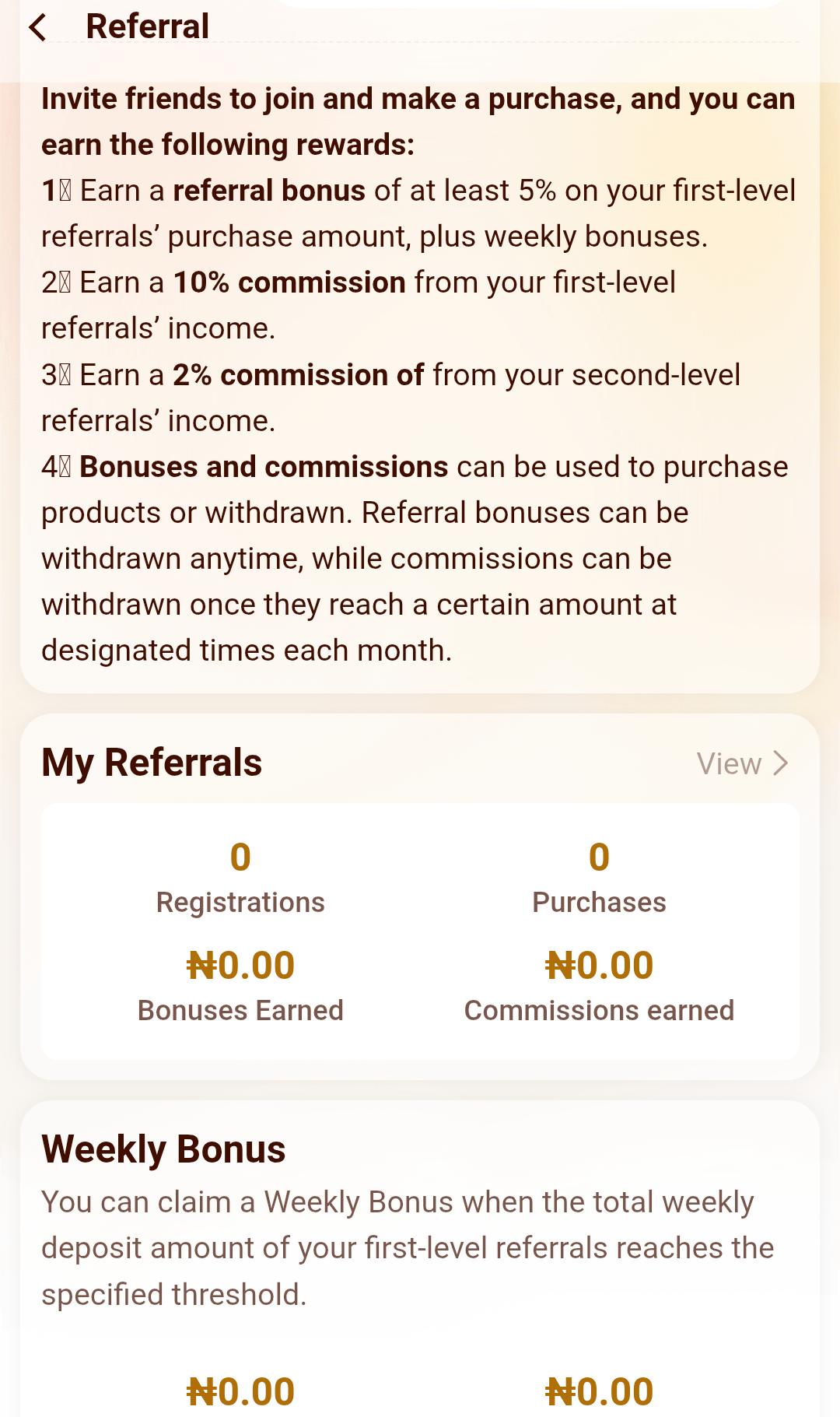Click the Weekly Bonus section heading

(x=163, y=1148)
